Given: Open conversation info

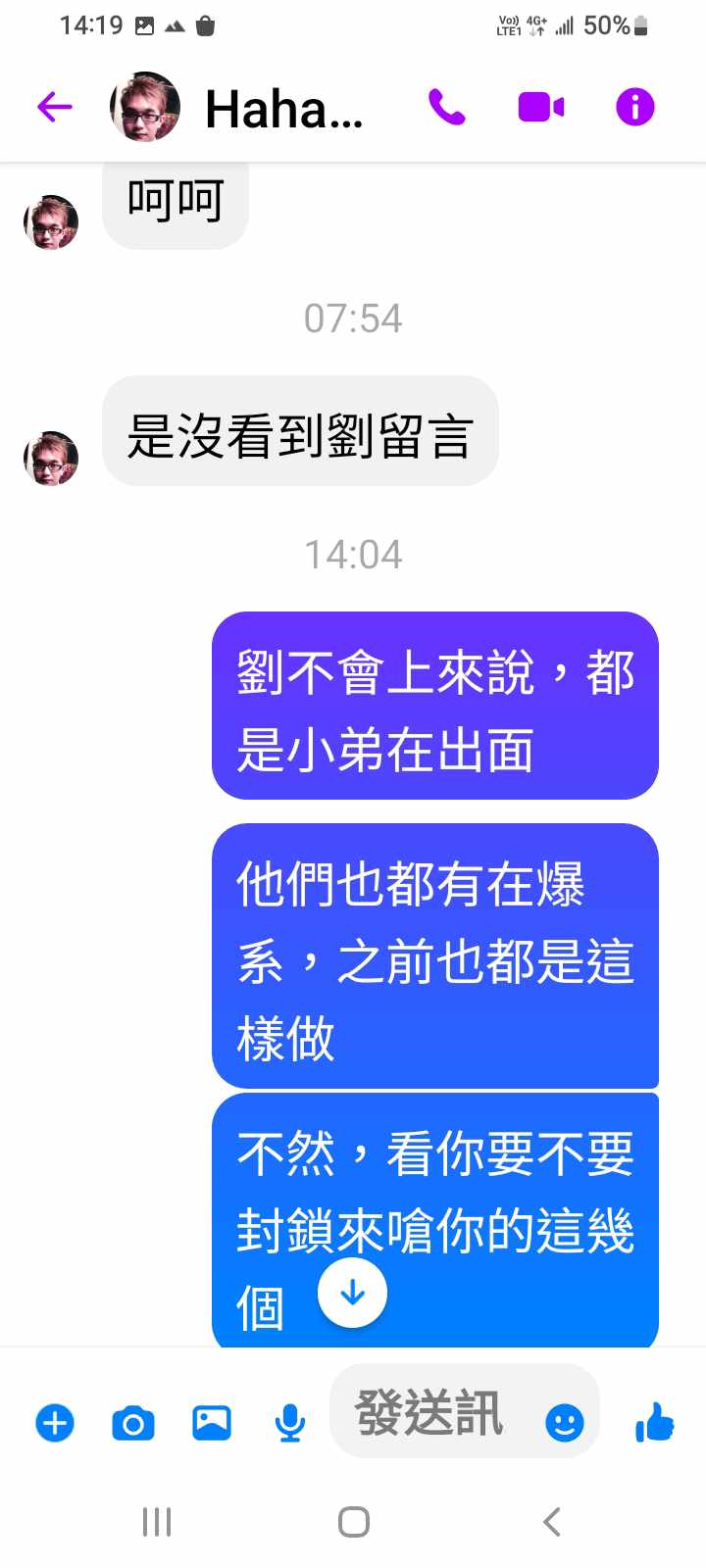Looking at the screenshot, I should click(x=634, y=107).
